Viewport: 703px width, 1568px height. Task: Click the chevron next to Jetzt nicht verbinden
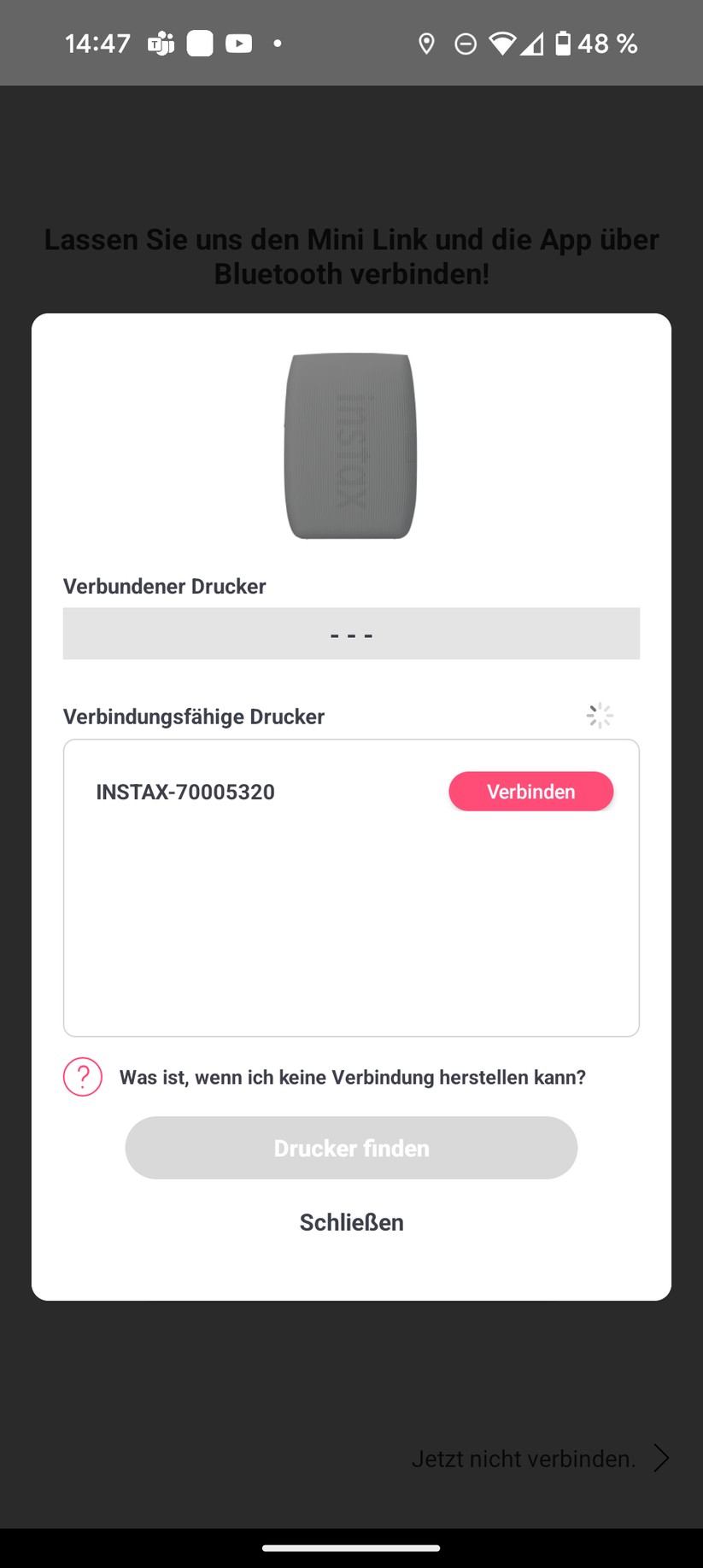point(659,1459)
